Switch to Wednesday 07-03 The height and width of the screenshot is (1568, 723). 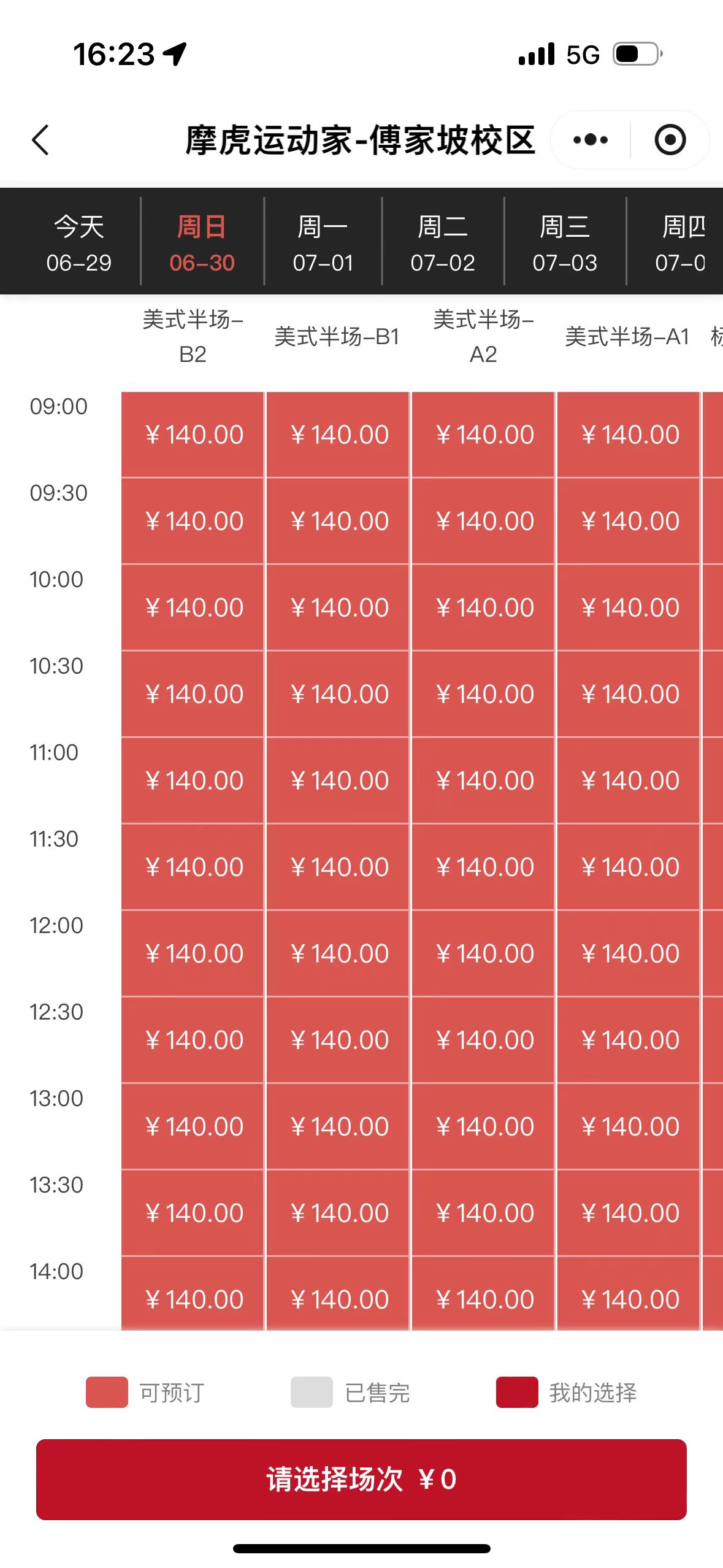tap(565, 244)
